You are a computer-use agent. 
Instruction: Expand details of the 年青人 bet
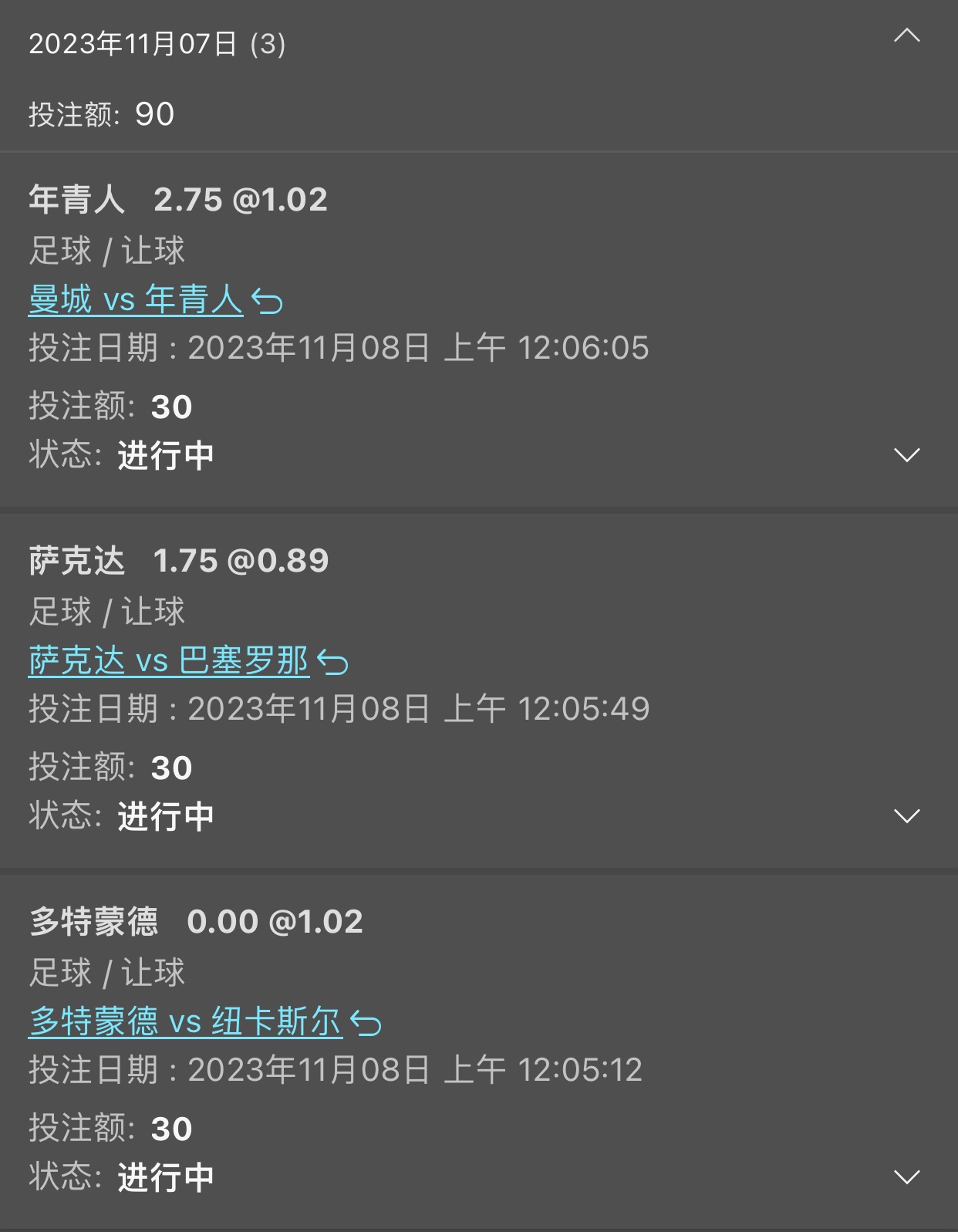pyautogui.click(x=906, y=455)
